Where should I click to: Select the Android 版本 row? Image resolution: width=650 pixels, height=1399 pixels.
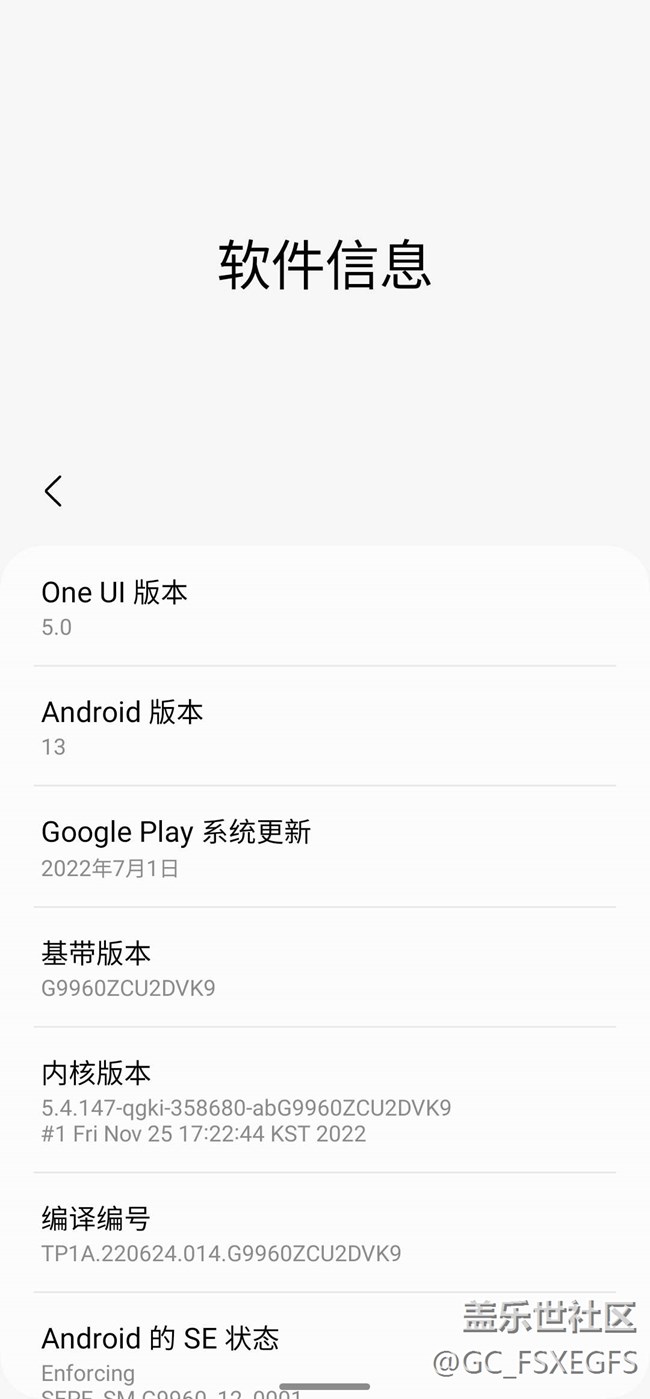pyautogui.click(x=324, y=727)
